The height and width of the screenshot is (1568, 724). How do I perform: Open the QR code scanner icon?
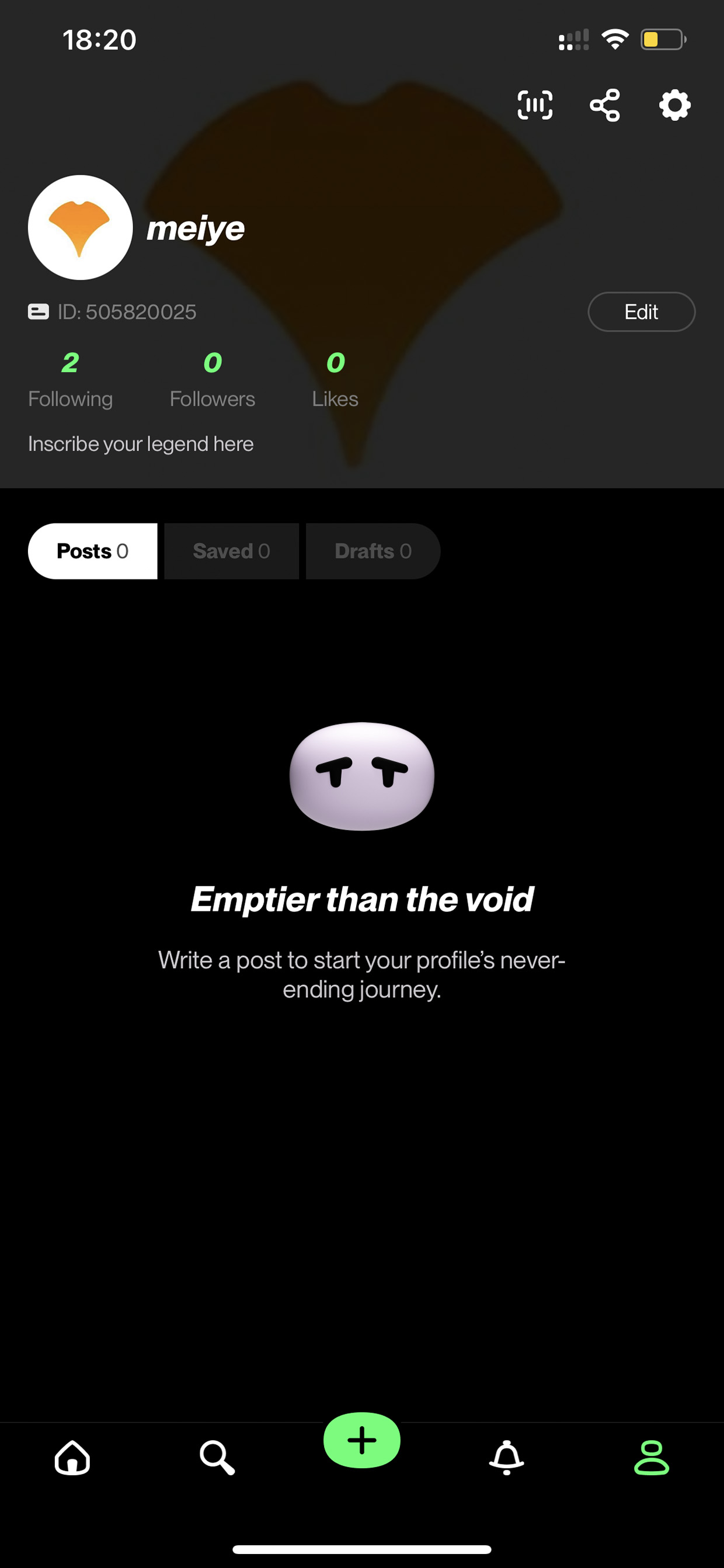535,105
